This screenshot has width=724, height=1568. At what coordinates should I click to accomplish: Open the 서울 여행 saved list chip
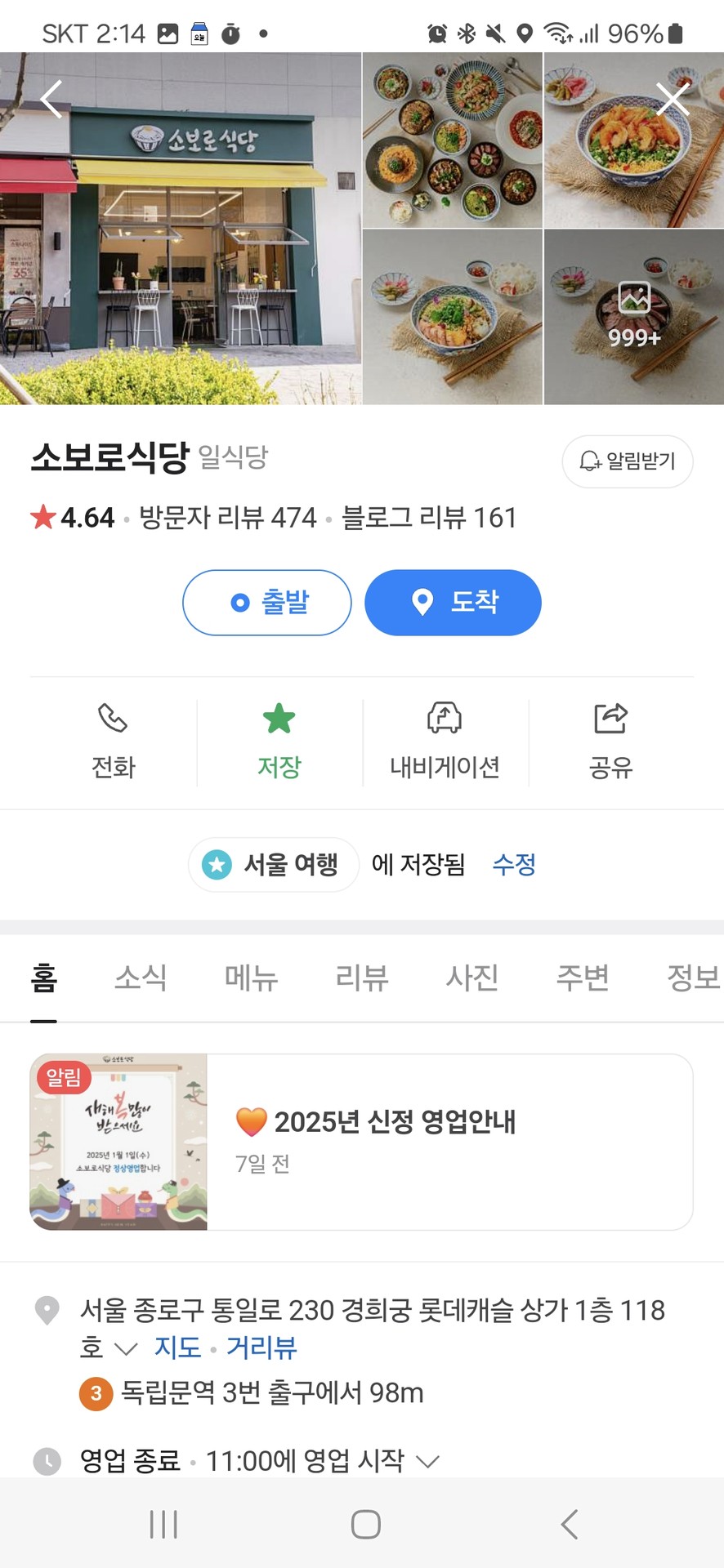click(274, 864)
